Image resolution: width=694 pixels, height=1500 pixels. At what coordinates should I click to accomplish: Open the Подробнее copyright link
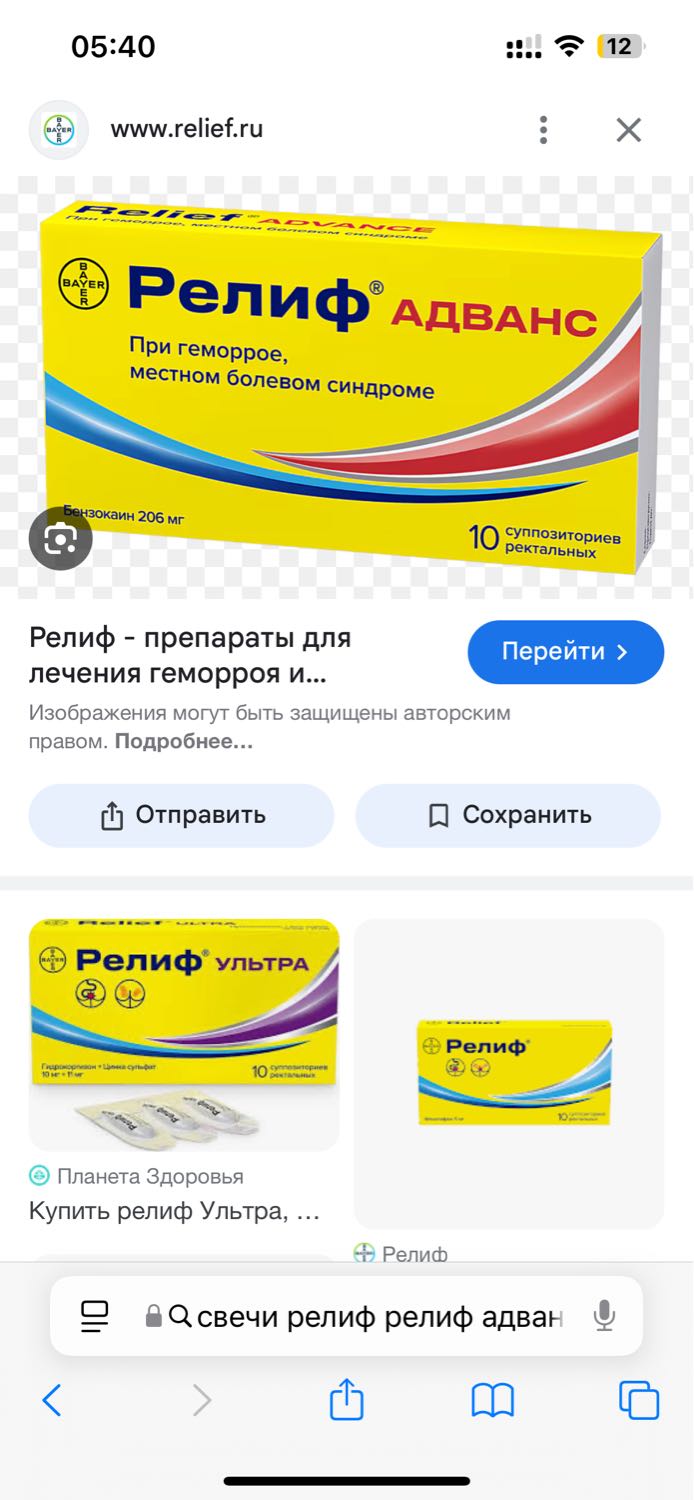coord(184,742)
